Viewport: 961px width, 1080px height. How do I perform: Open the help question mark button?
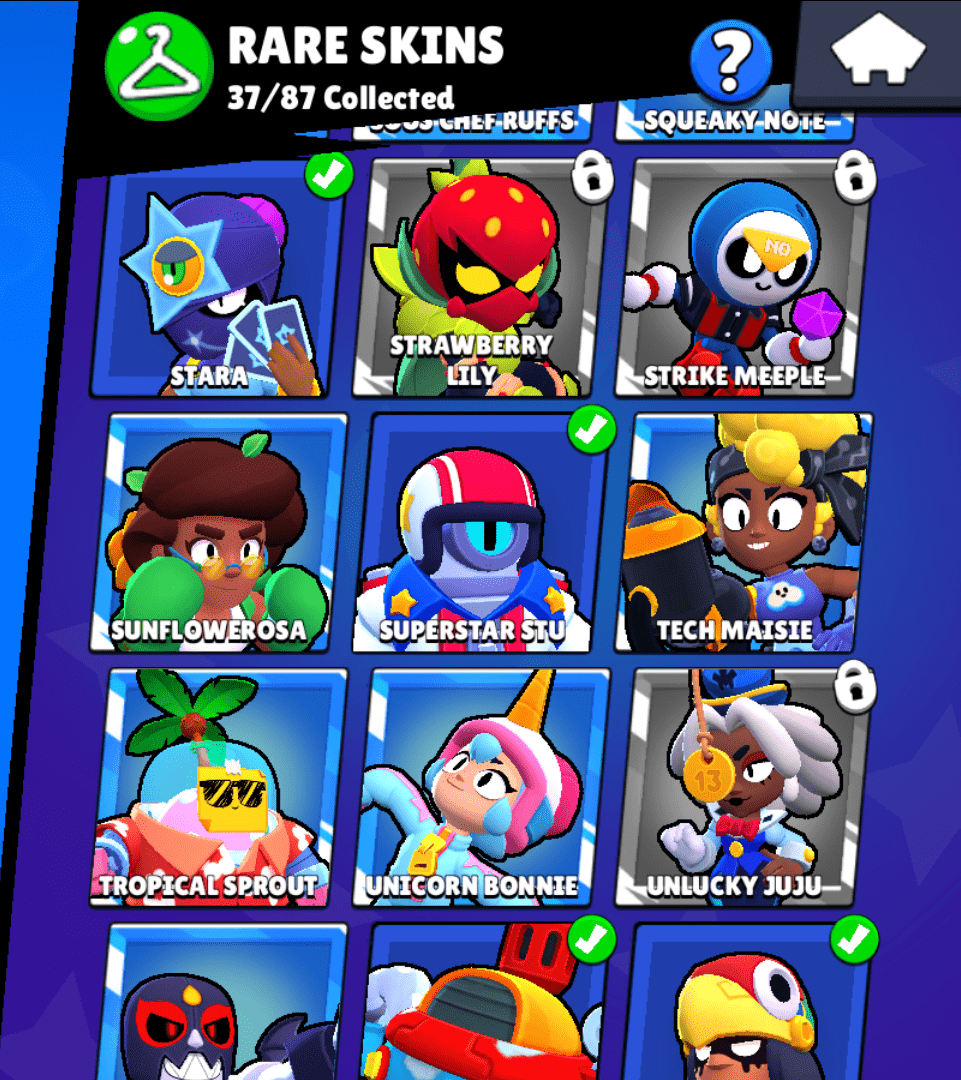click(x=731, y=60)
